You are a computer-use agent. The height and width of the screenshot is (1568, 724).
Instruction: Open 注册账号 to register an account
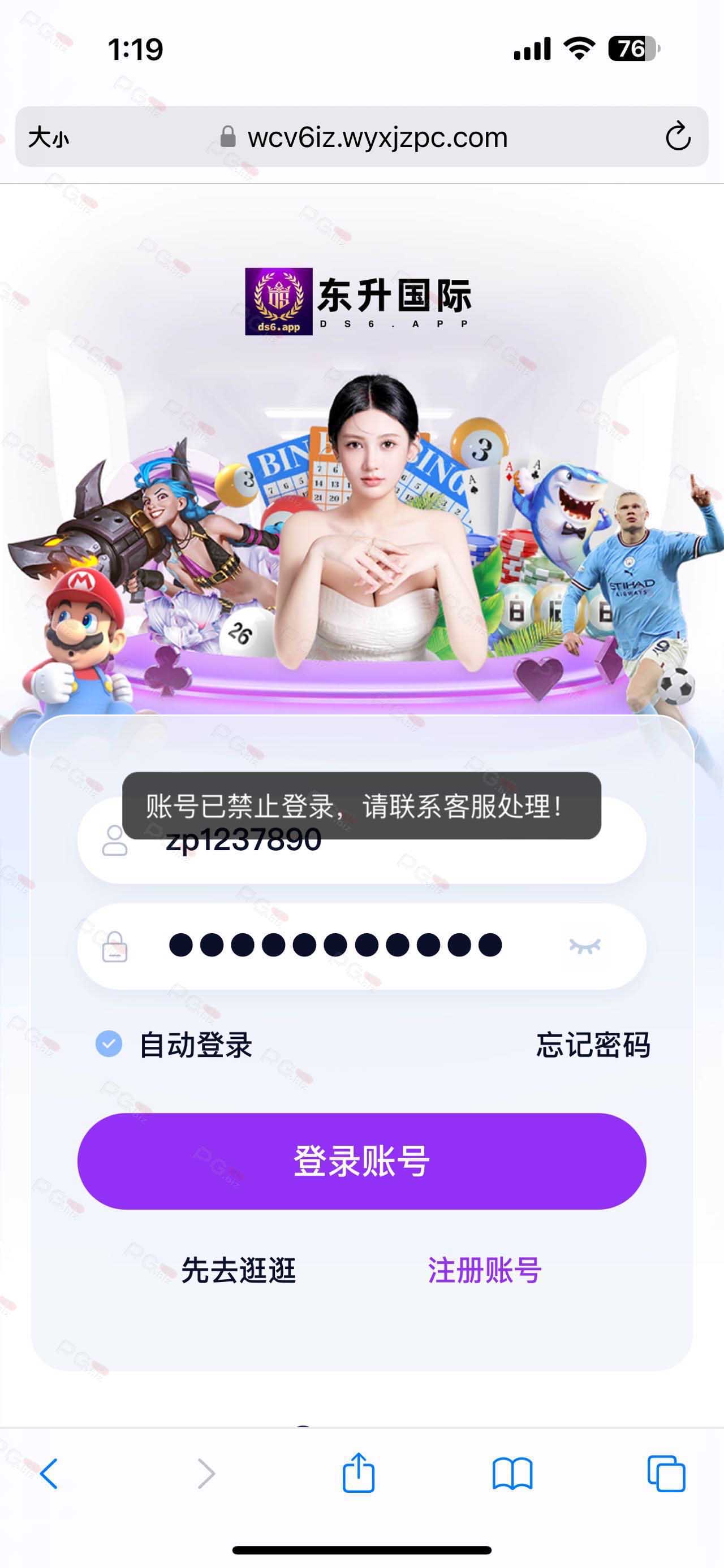pyautogui.click(x=484, y=1270)
